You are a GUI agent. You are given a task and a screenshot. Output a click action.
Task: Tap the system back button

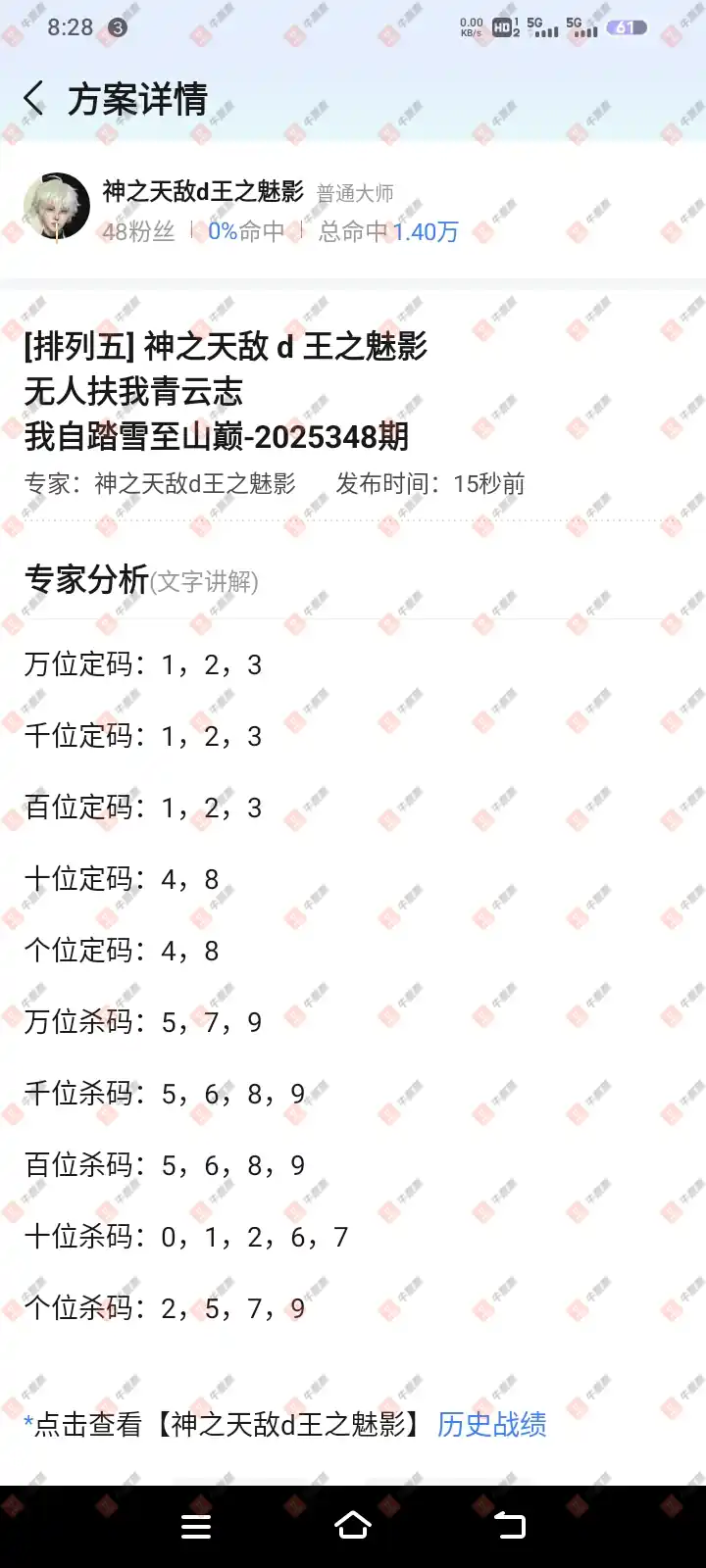click(509, 1526)
